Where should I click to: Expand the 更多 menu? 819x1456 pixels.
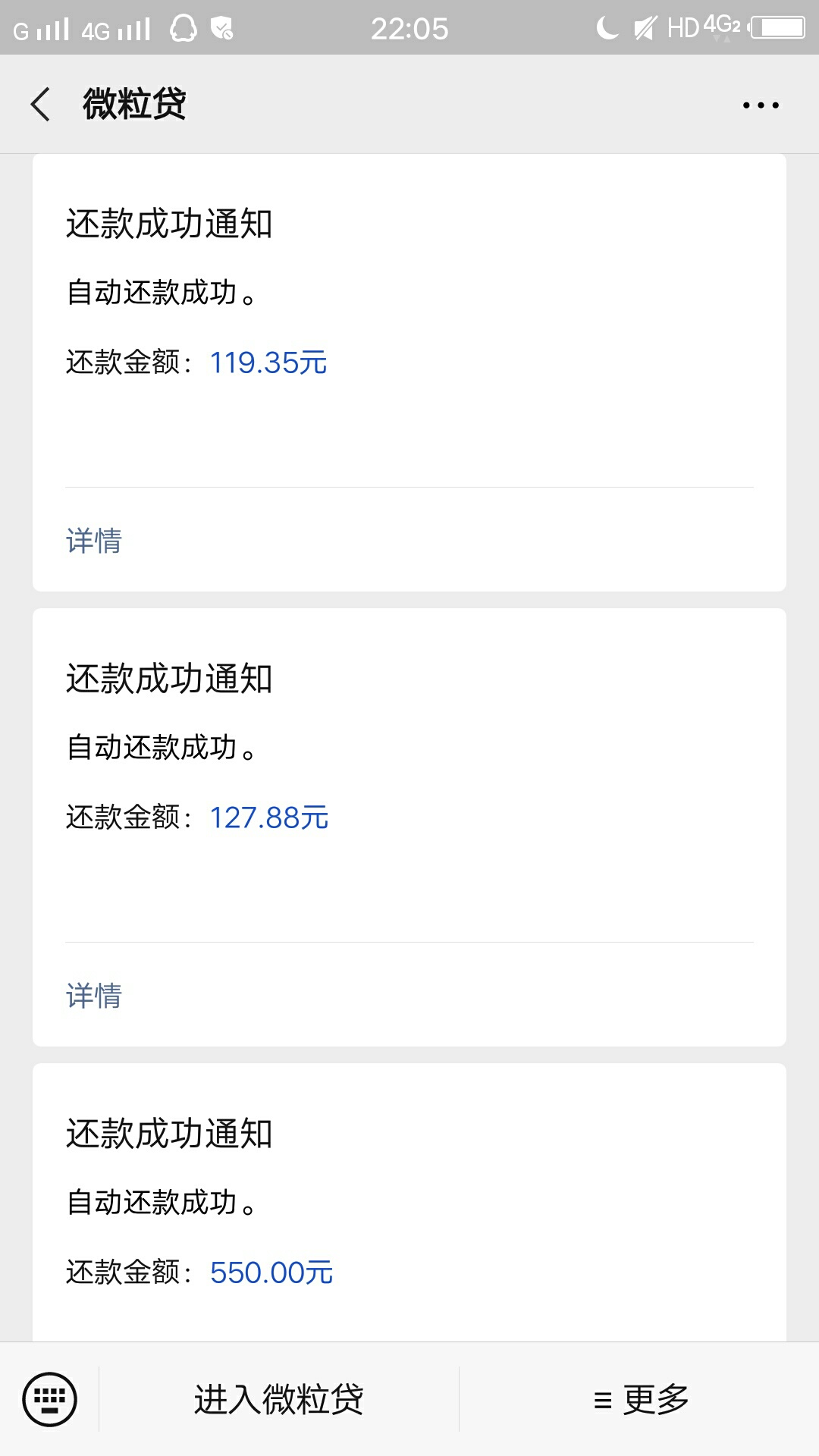(x=640, y=1399)
